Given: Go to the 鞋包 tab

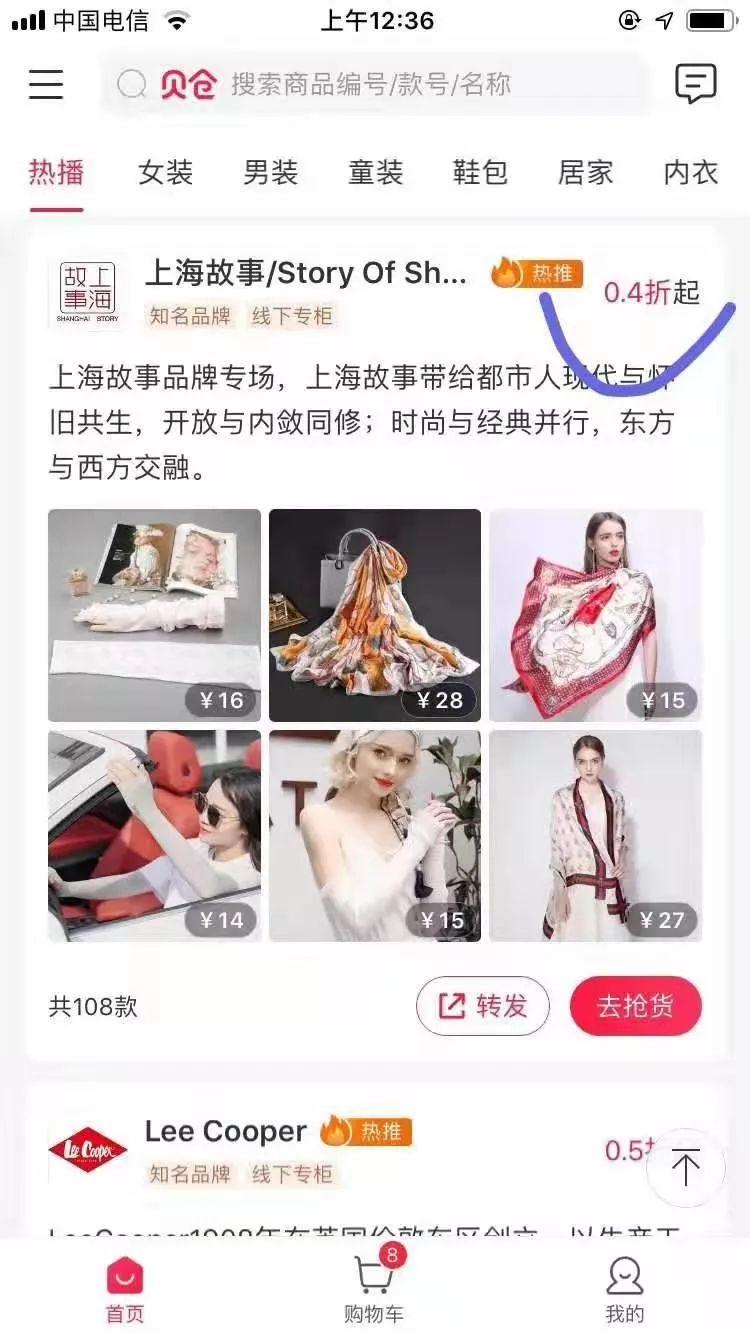Looking at the screenshot, I should [480, 172].
